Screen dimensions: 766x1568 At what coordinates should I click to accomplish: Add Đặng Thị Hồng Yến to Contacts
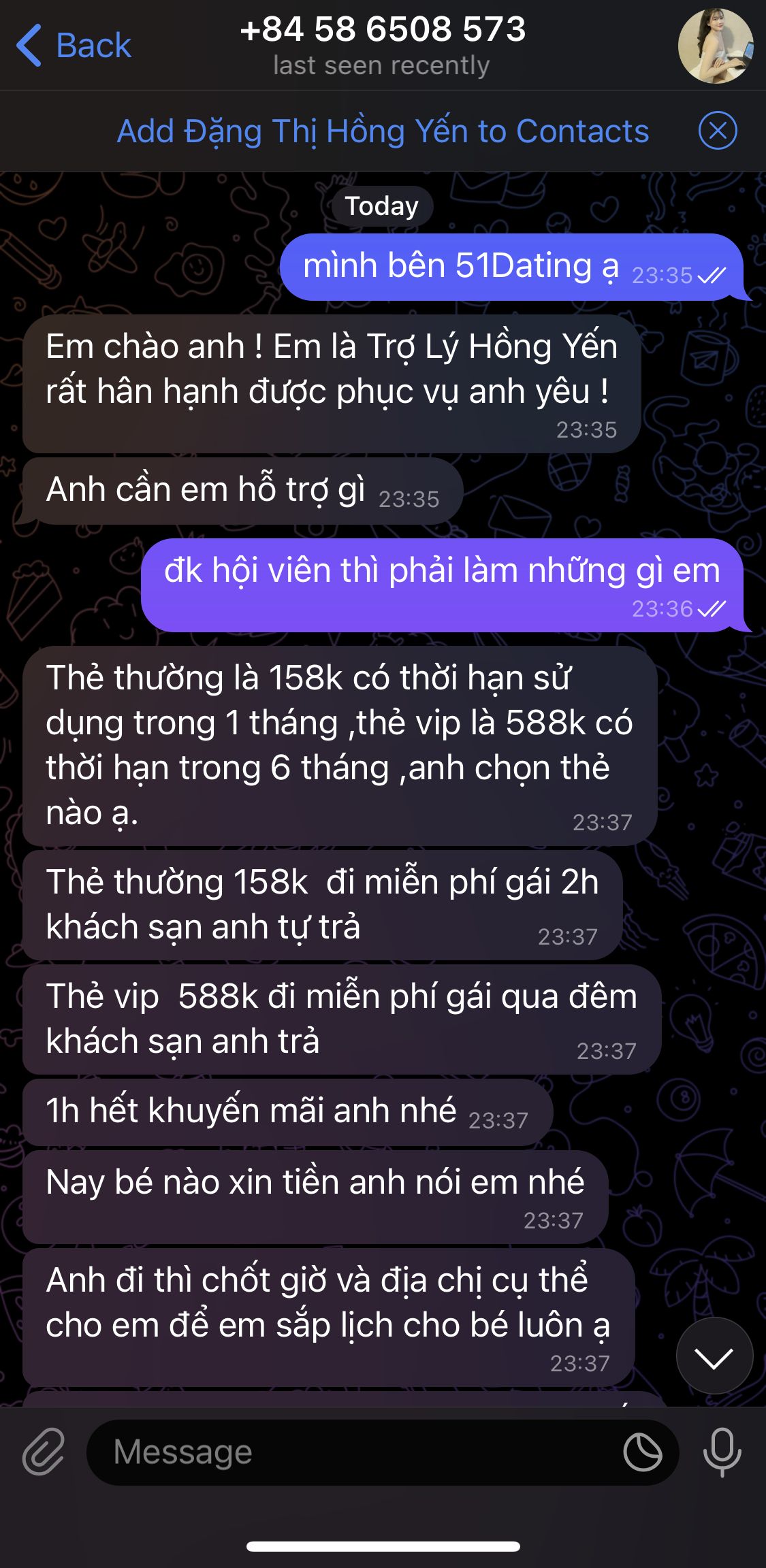383,131
